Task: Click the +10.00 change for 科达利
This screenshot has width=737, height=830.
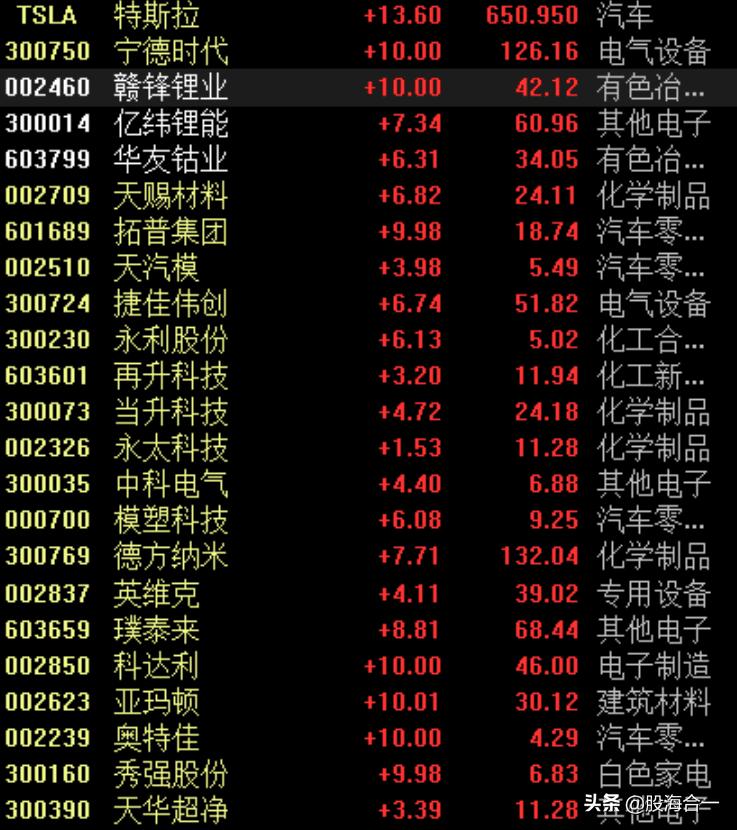Action: pos(403,664)
